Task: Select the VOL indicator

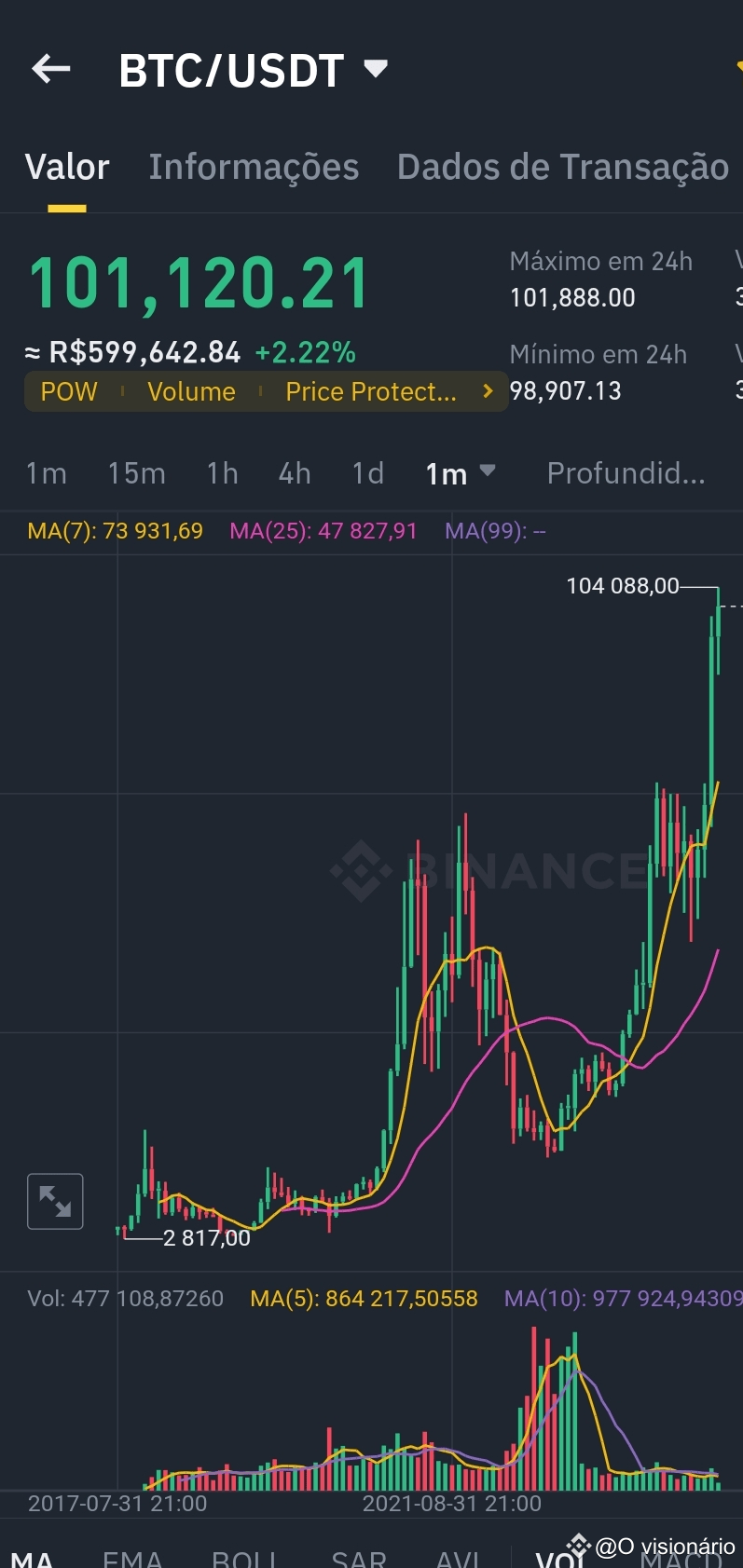Action: coord(559,1556)
